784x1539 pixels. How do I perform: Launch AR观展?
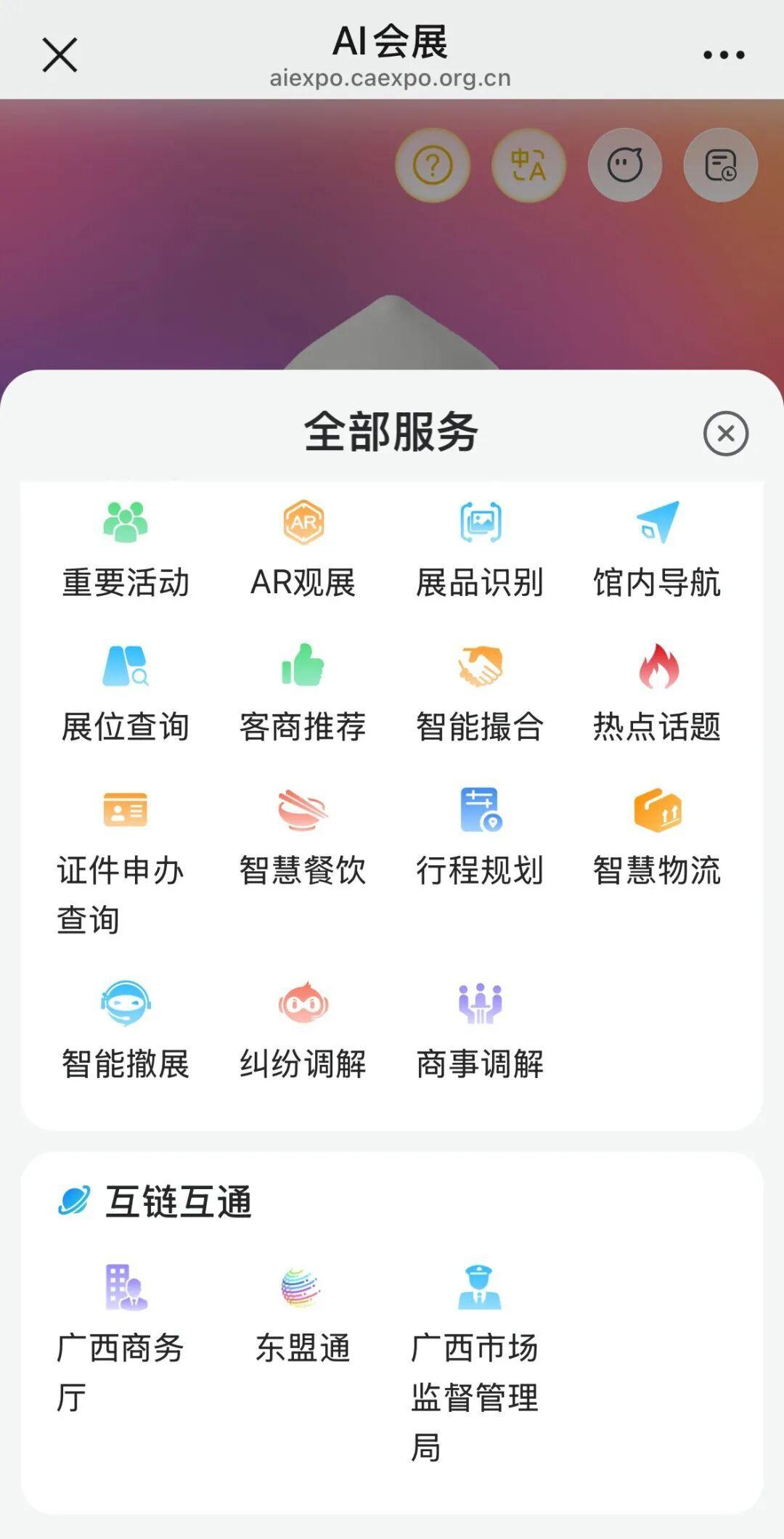(303, 550)
